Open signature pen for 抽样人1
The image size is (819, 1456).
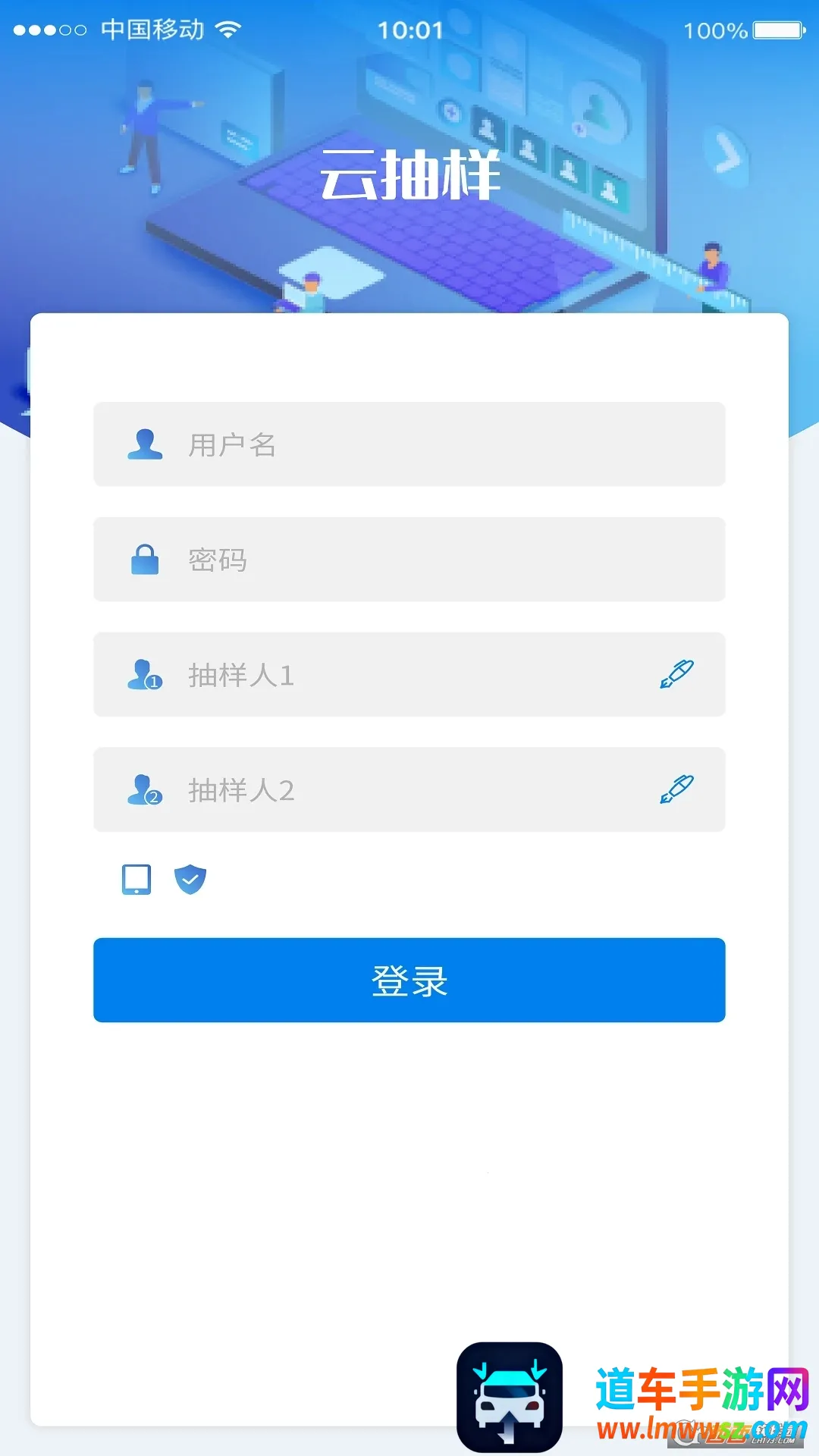[676, 674]
